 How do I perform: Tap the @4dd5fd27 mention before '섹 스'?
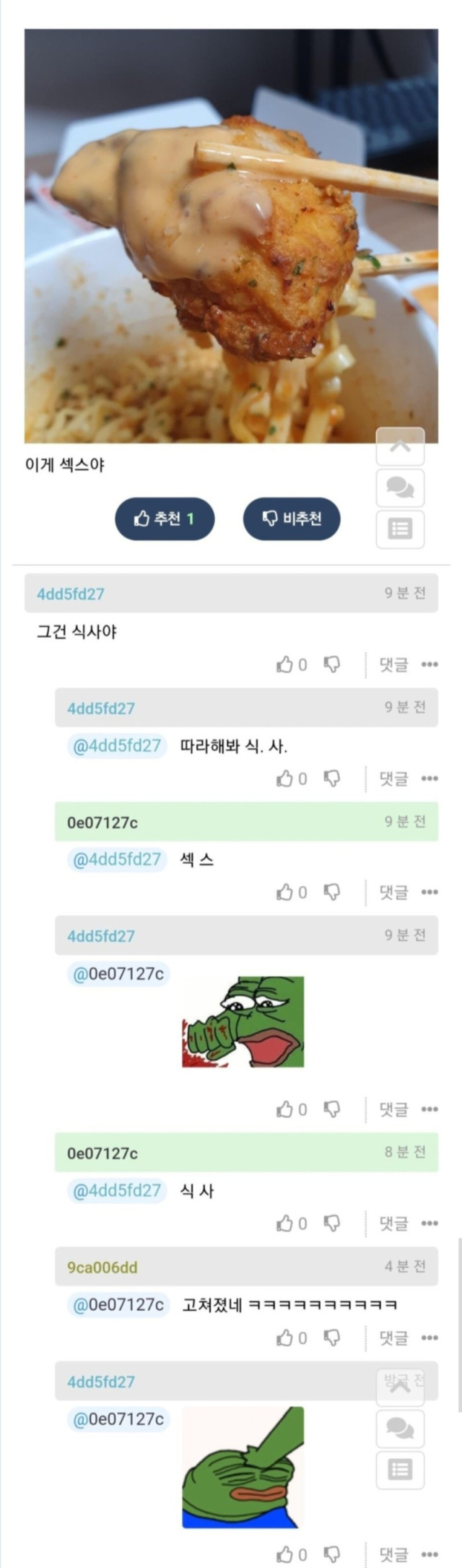117,859
